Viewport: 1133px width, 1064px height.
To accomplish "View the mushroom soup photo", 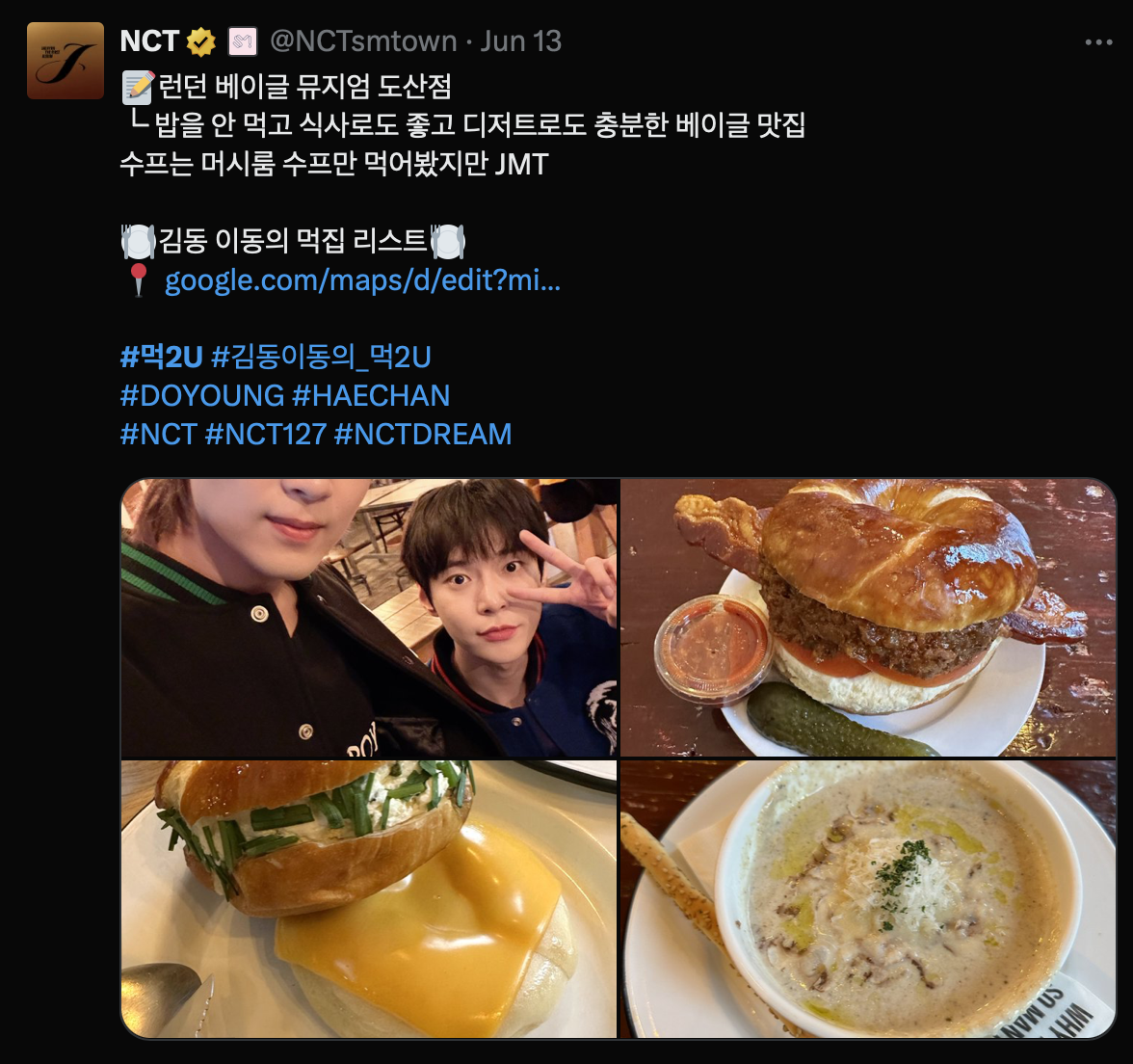I will (867, 898).
